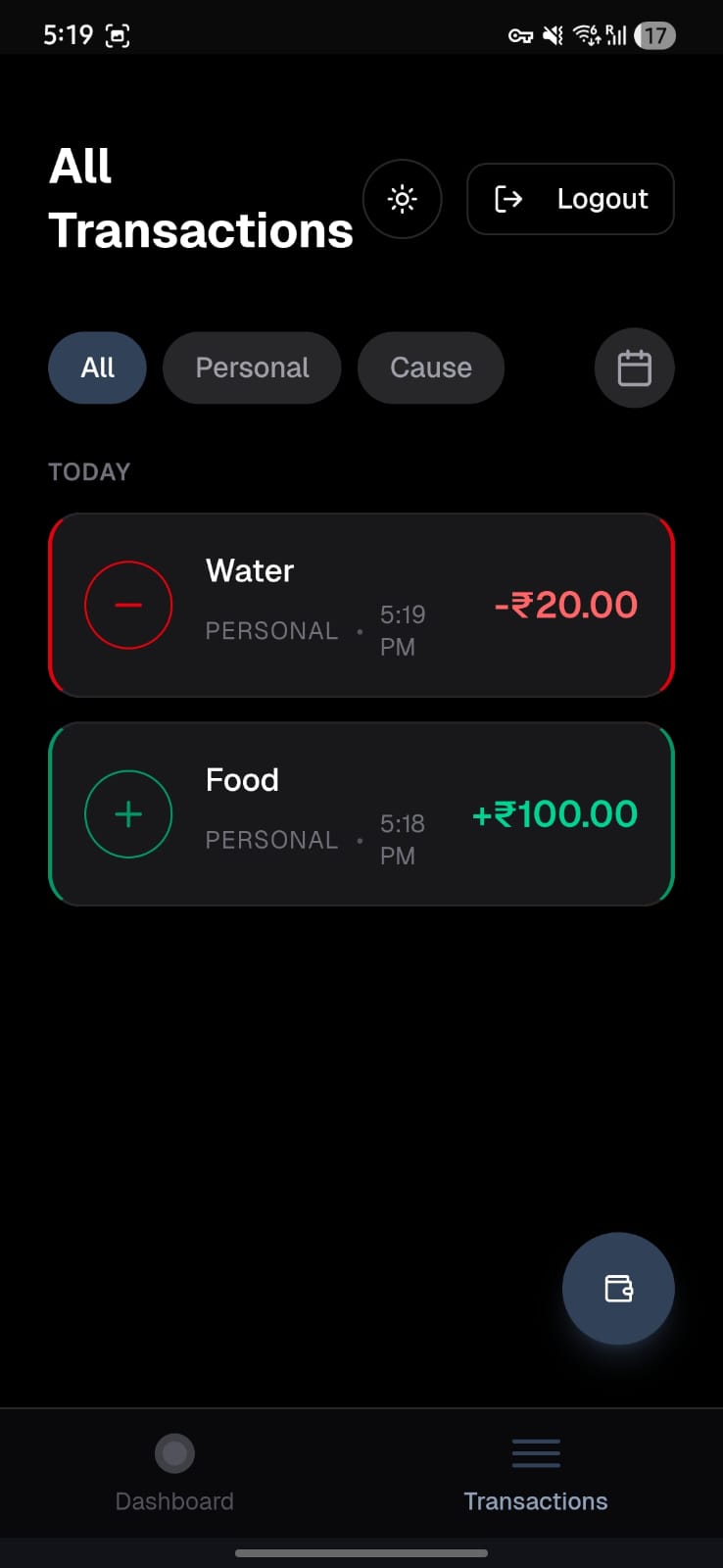The width and height of the screenshot is (723, 1568).
Task: Tap the navigation gesture bar
Action: click(x=361, y=1552)
